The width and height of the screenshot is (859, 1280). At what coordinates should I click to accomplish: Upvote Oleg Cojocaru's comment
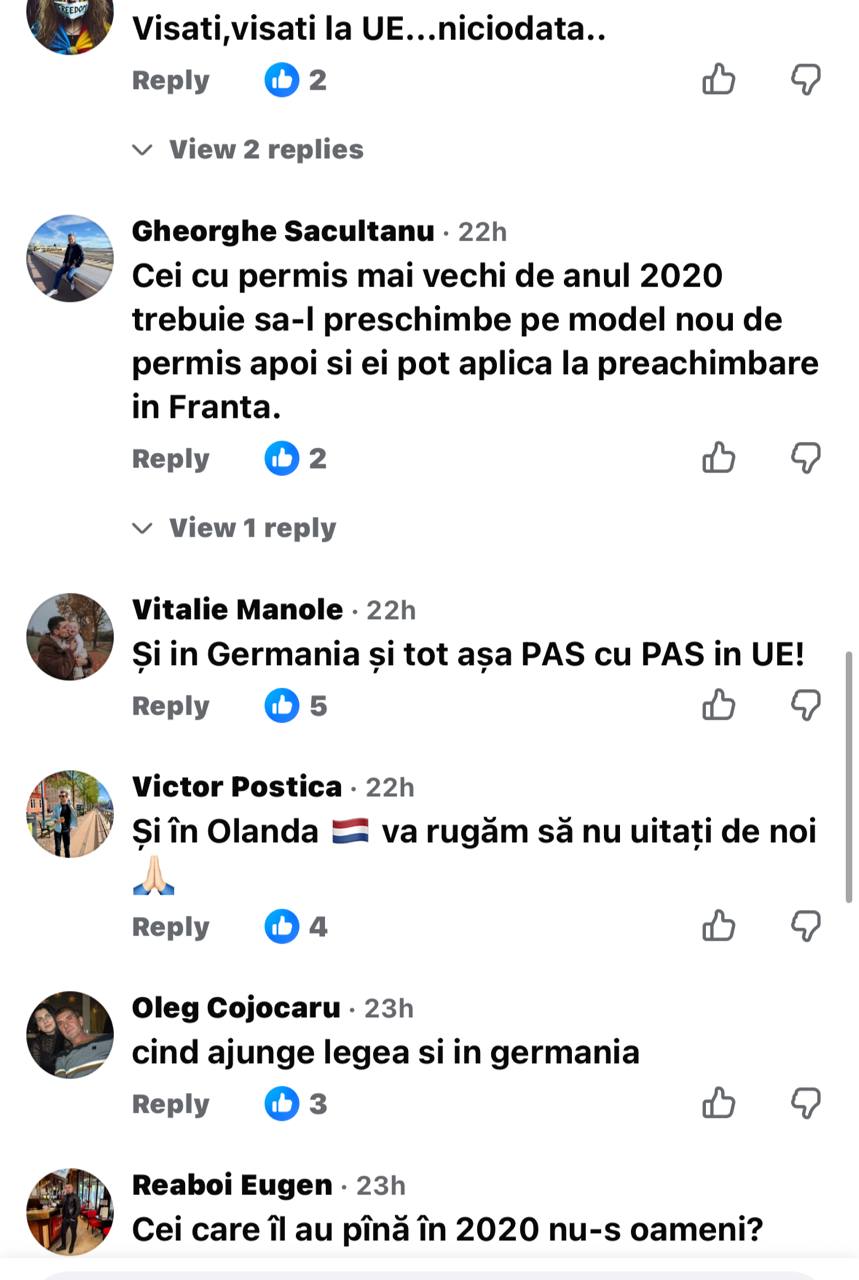pyautogui.click(x=719, y=1104)
